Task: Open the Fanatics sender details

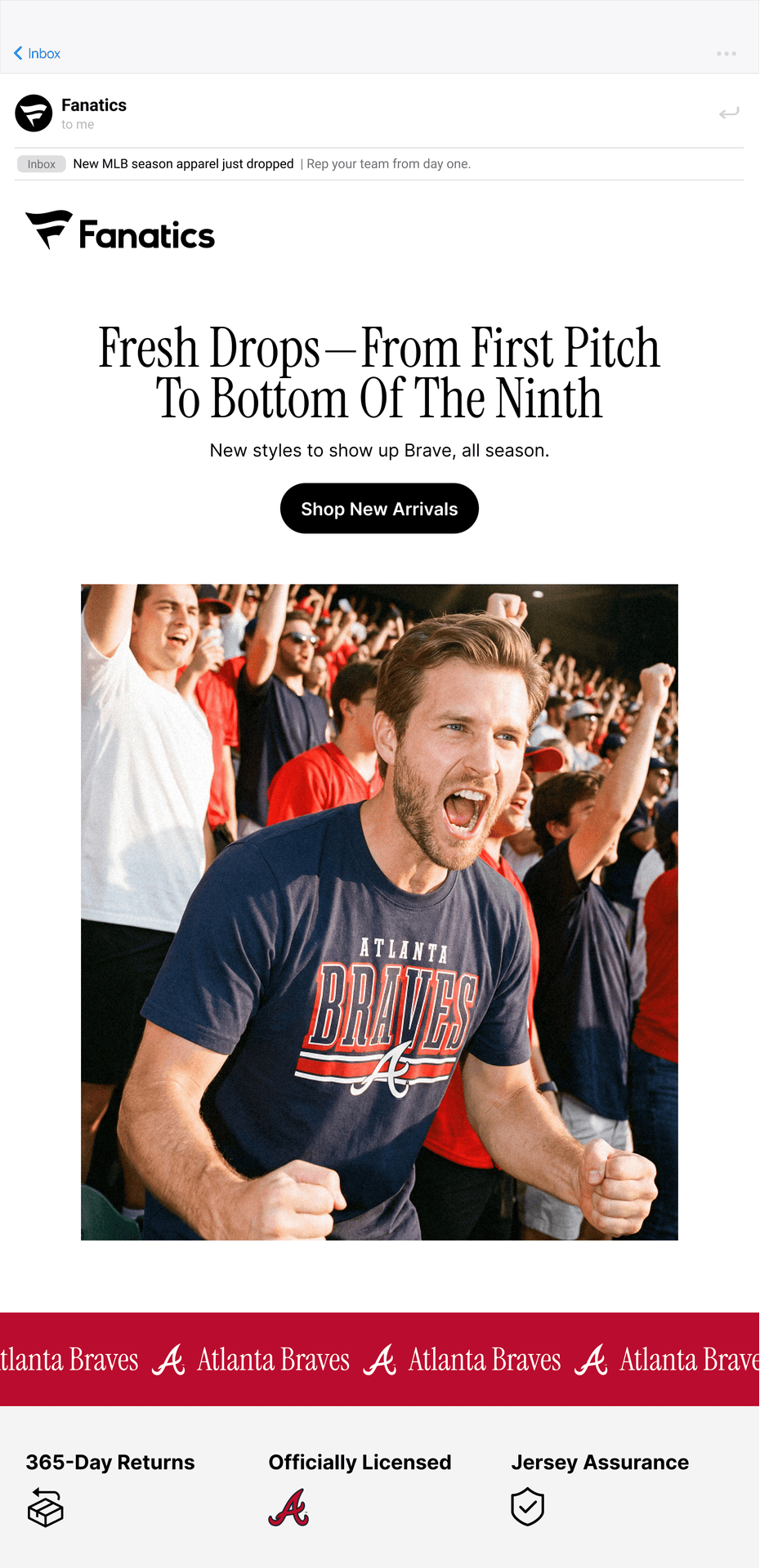Action: click(x=93, y=105)
